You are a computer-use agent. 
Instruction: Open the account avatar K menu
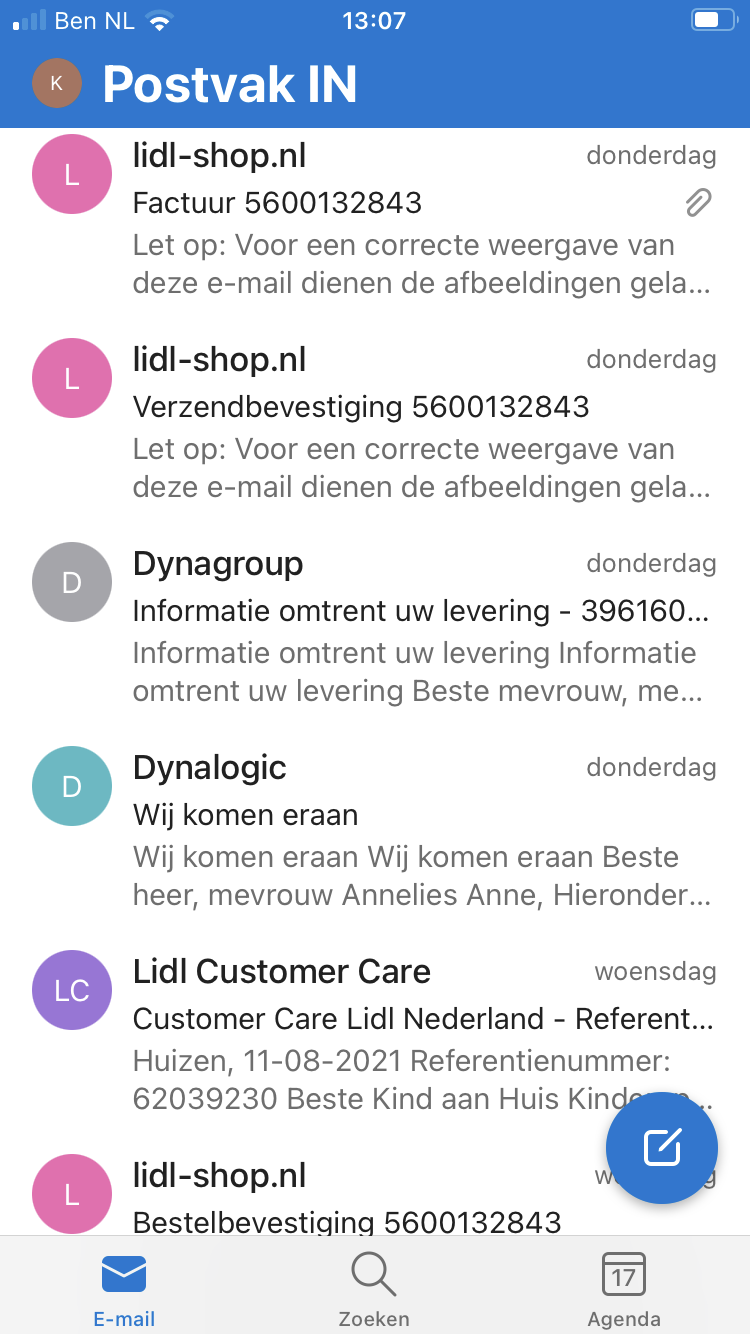pos(57,84)
